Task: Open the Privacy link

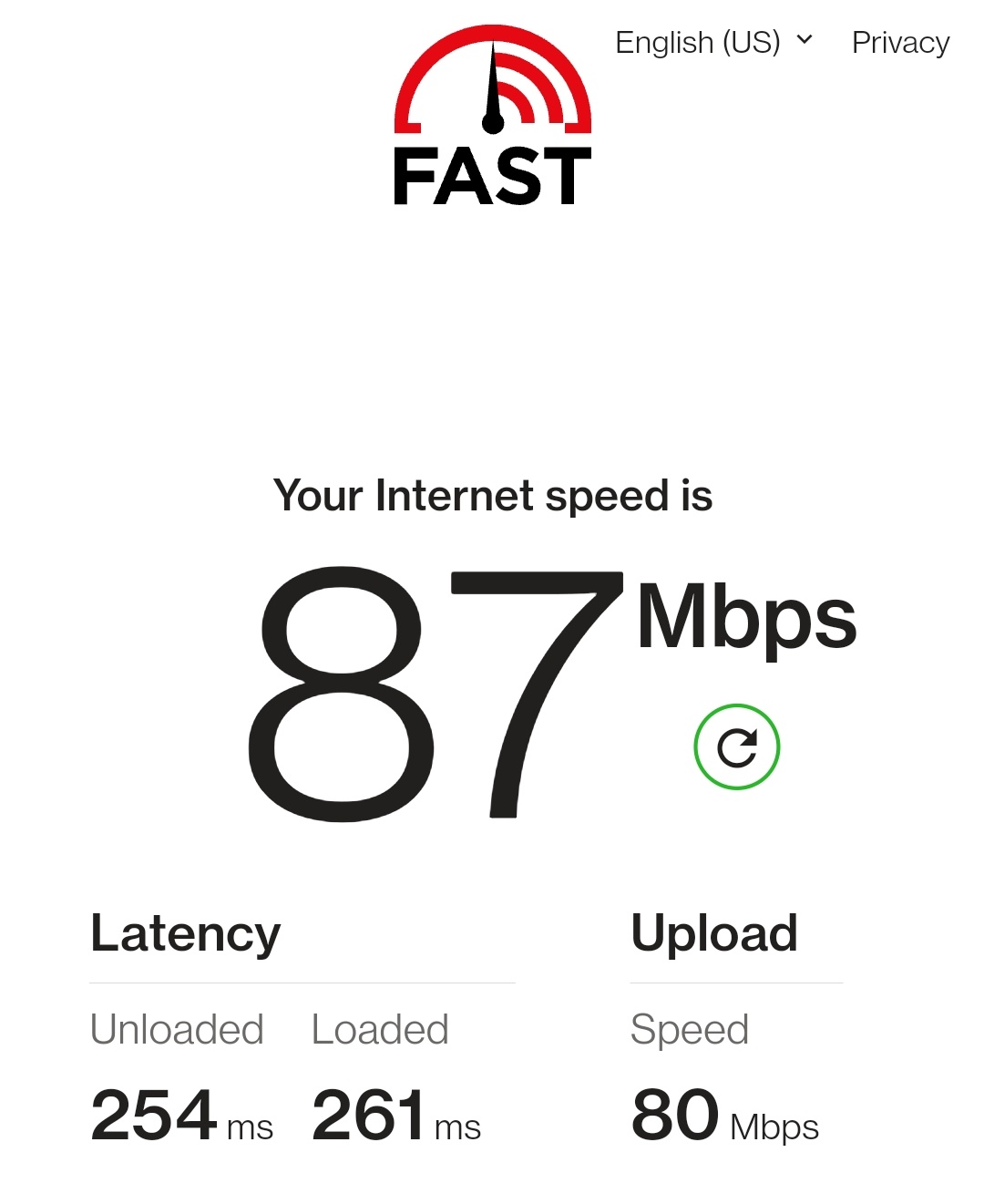Action: coord(899,42)
